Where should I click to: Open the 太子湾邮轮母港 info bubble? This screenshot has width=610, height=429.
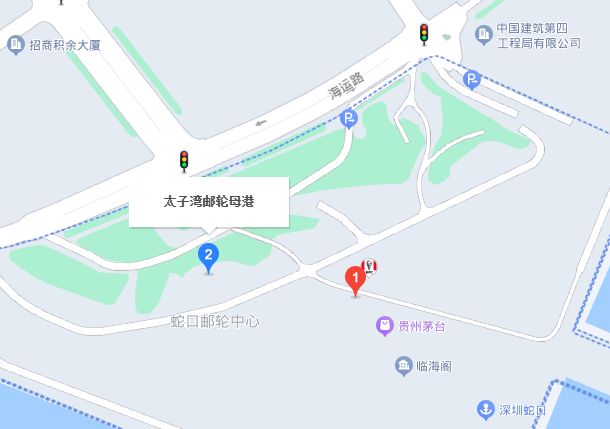(x=209, y=201)
